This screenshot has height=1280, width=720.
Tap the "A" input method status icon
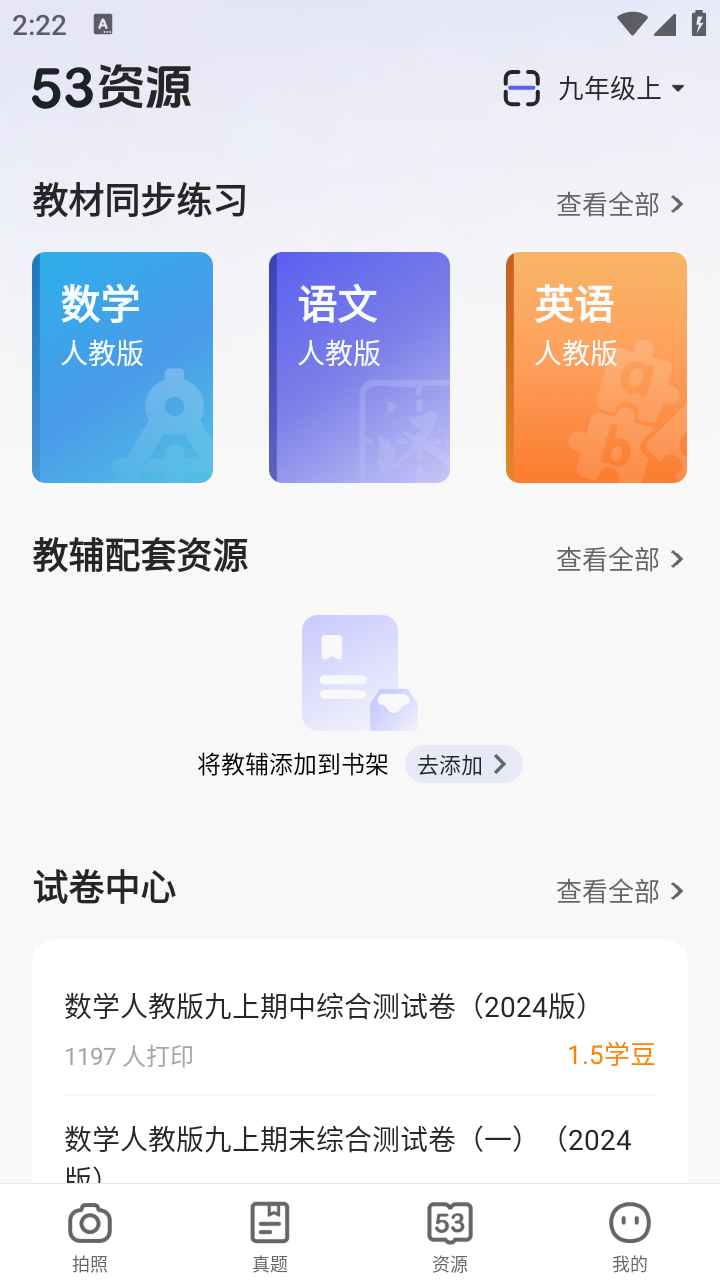point(101,22)
